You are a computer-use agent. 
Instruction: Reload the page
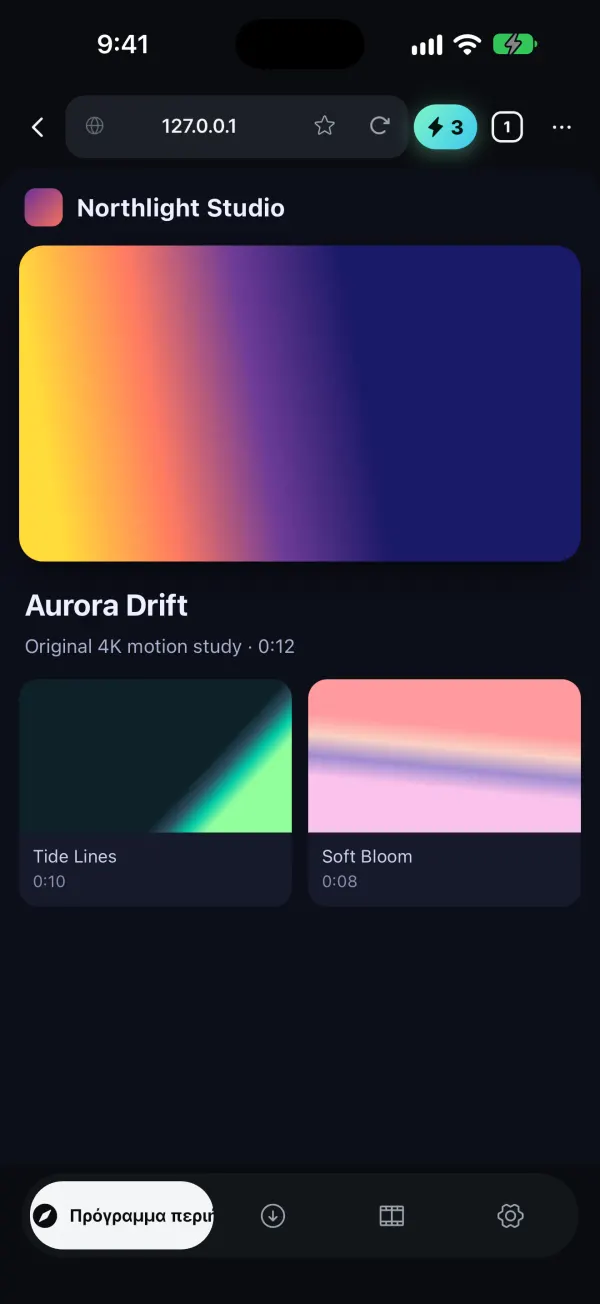379,126
